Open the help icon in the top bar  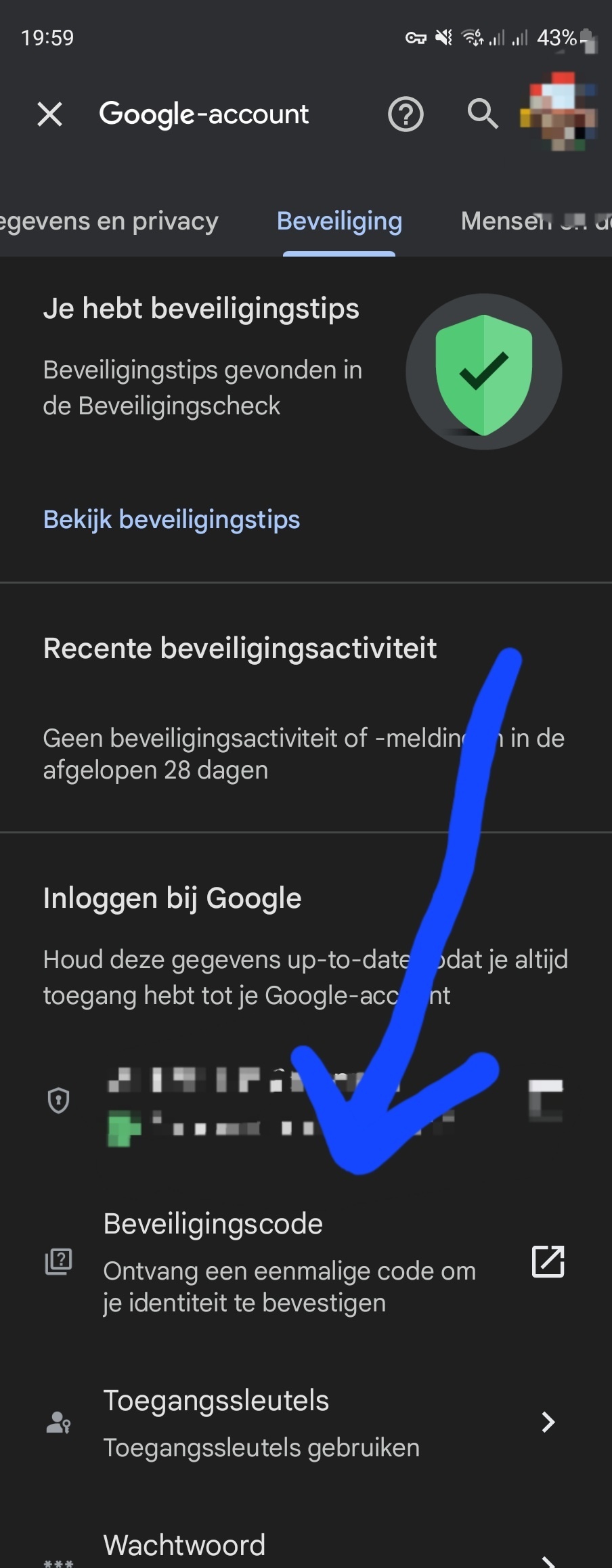[x=404, y=114]
